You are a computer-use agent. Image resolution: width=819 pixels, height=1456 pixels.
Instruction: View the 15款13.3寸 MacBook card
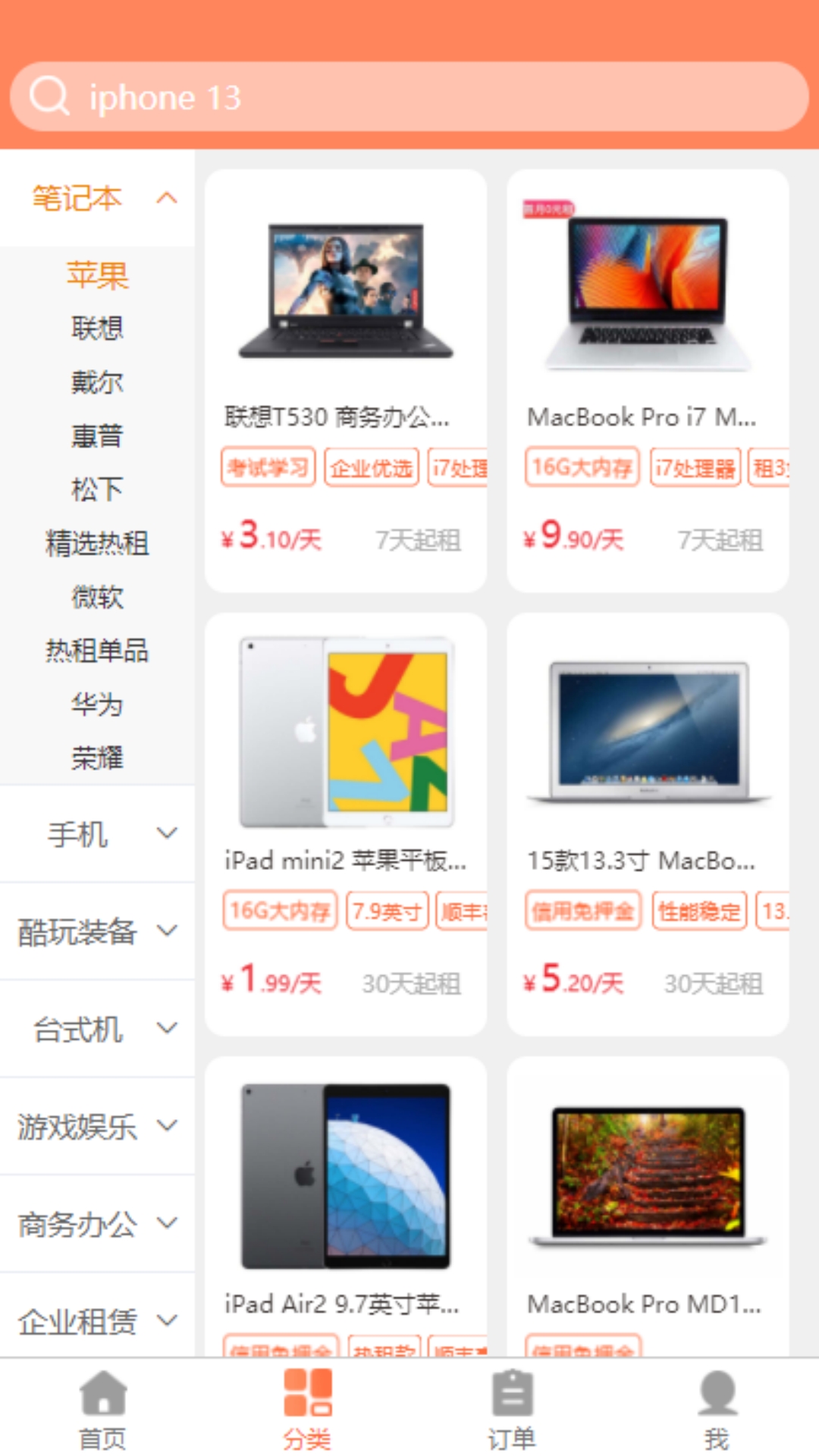tap(648, 823)
